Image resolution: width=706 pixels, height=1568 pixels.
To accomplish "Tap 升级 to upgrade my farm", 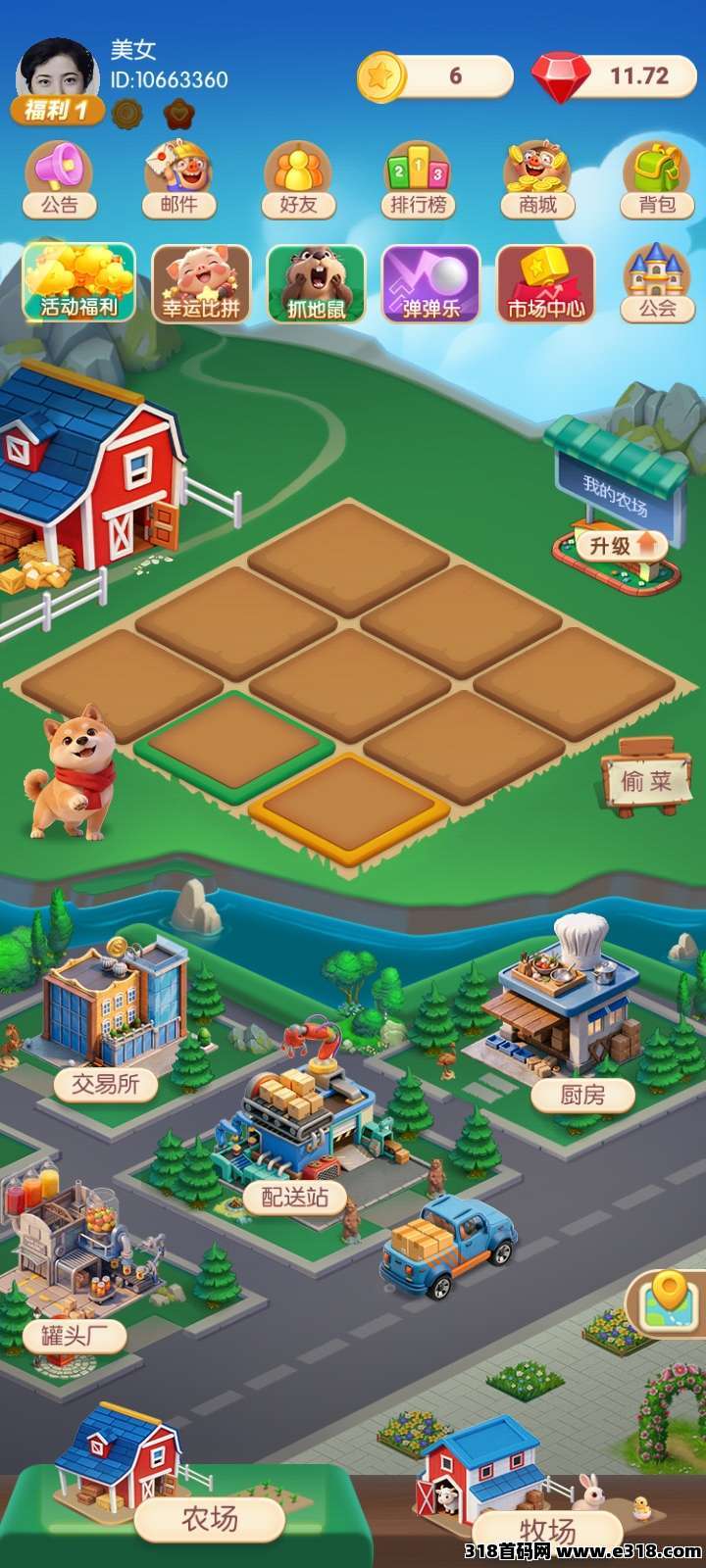I will (x=621, y=546).
